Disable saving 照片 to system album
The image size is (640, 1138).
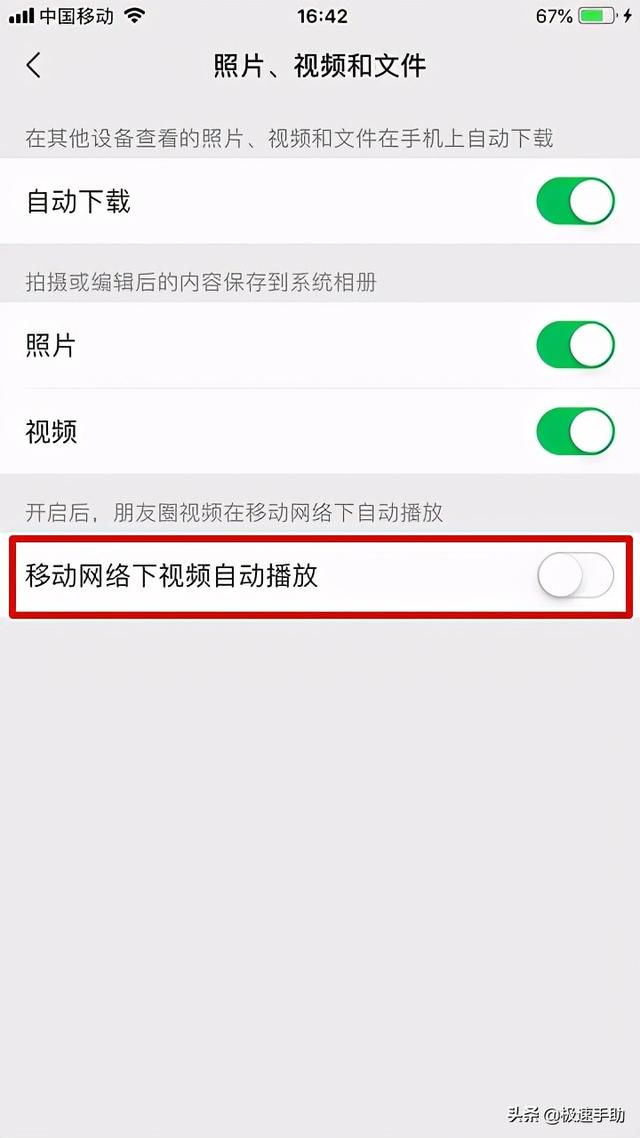(x=575, y=345)
